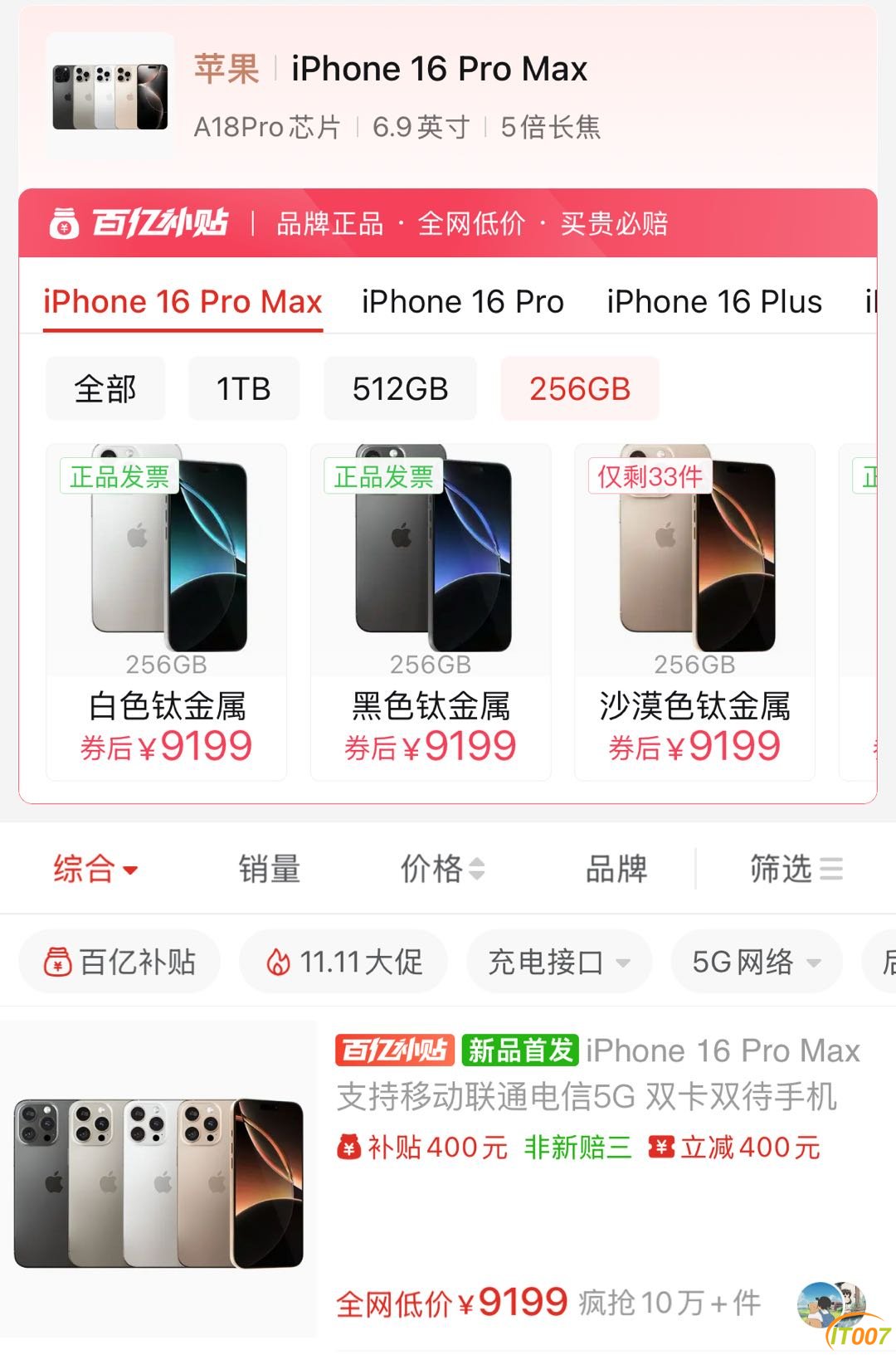
Task: Open the 筛选 filter panel
Action: coord(795,869)
